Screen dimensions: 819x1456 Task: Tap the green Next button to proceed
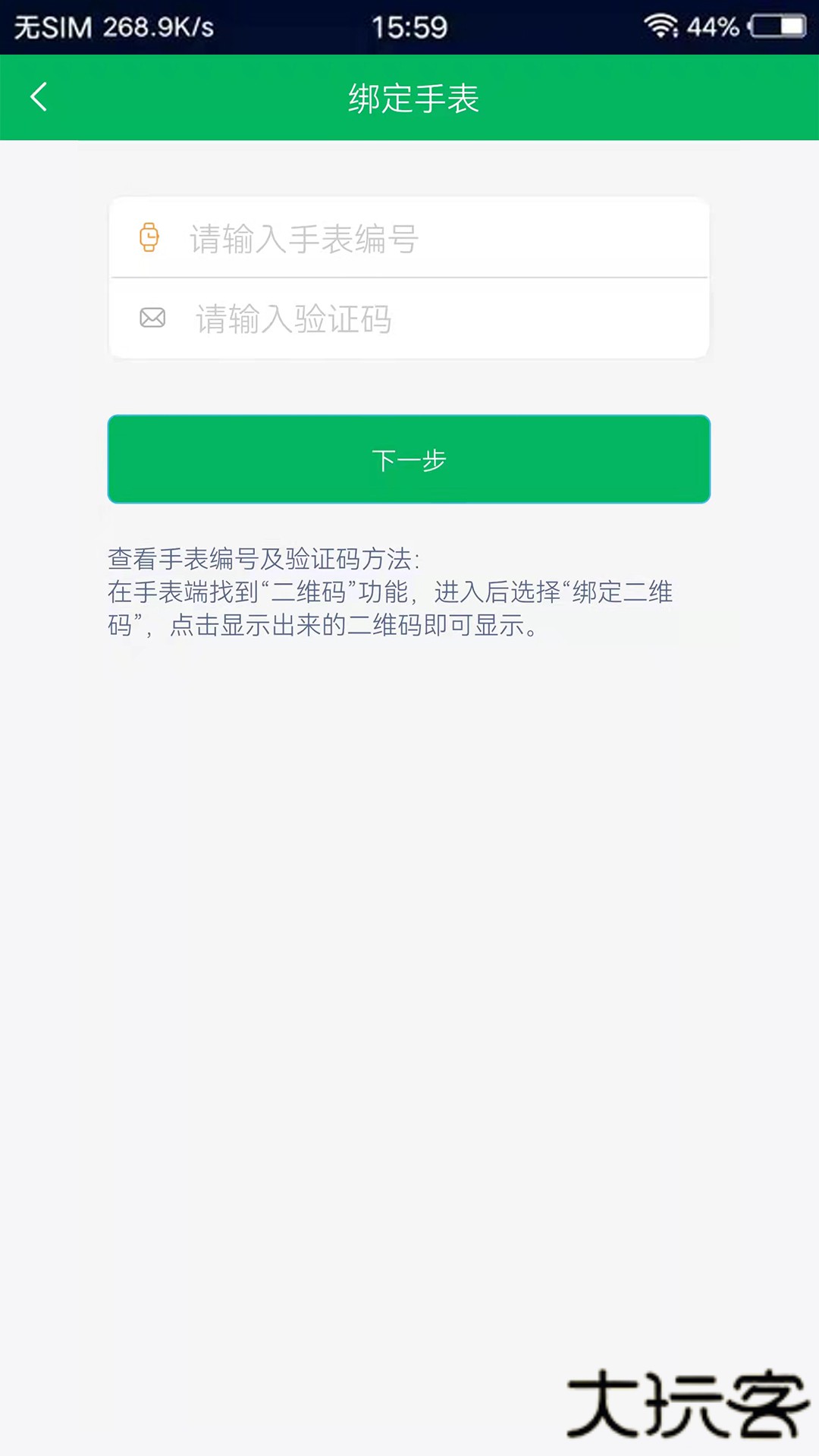click(x=409, y=459)
